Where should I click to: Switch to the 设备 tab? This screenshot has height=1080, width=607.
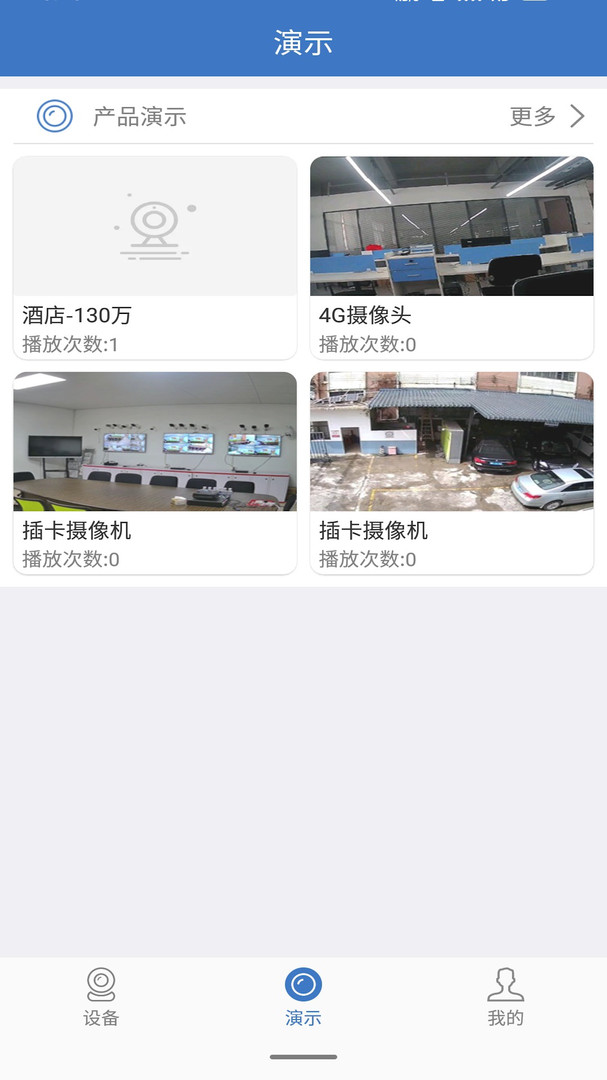[101, 997]
